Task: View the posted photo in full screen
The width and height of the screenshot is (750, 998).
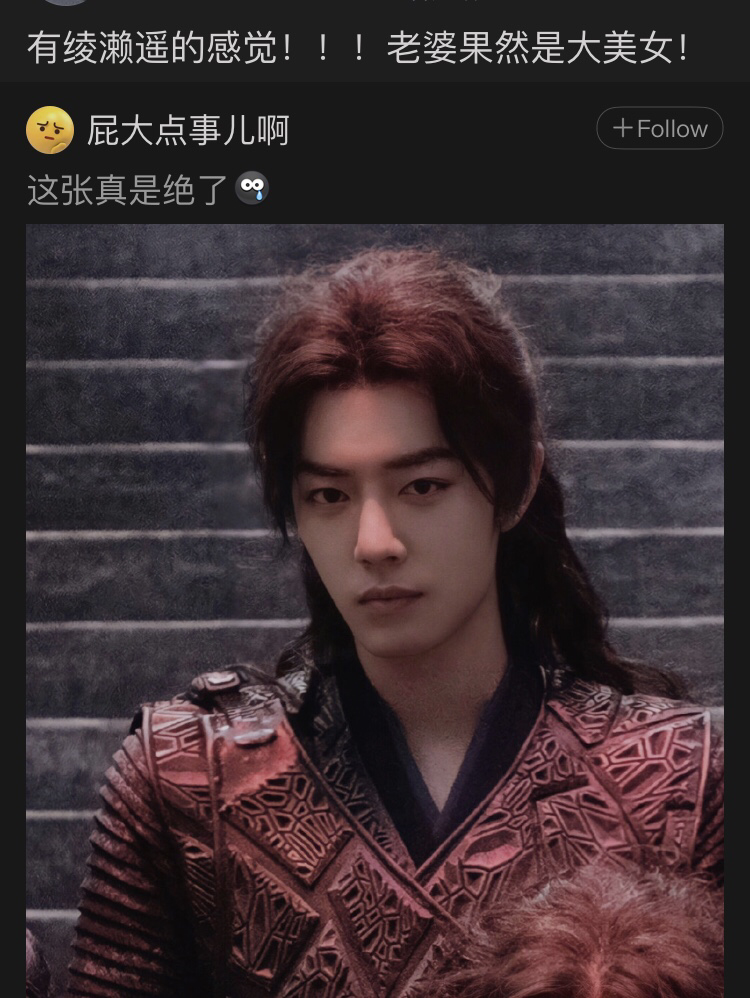Action: click(374, 610)
